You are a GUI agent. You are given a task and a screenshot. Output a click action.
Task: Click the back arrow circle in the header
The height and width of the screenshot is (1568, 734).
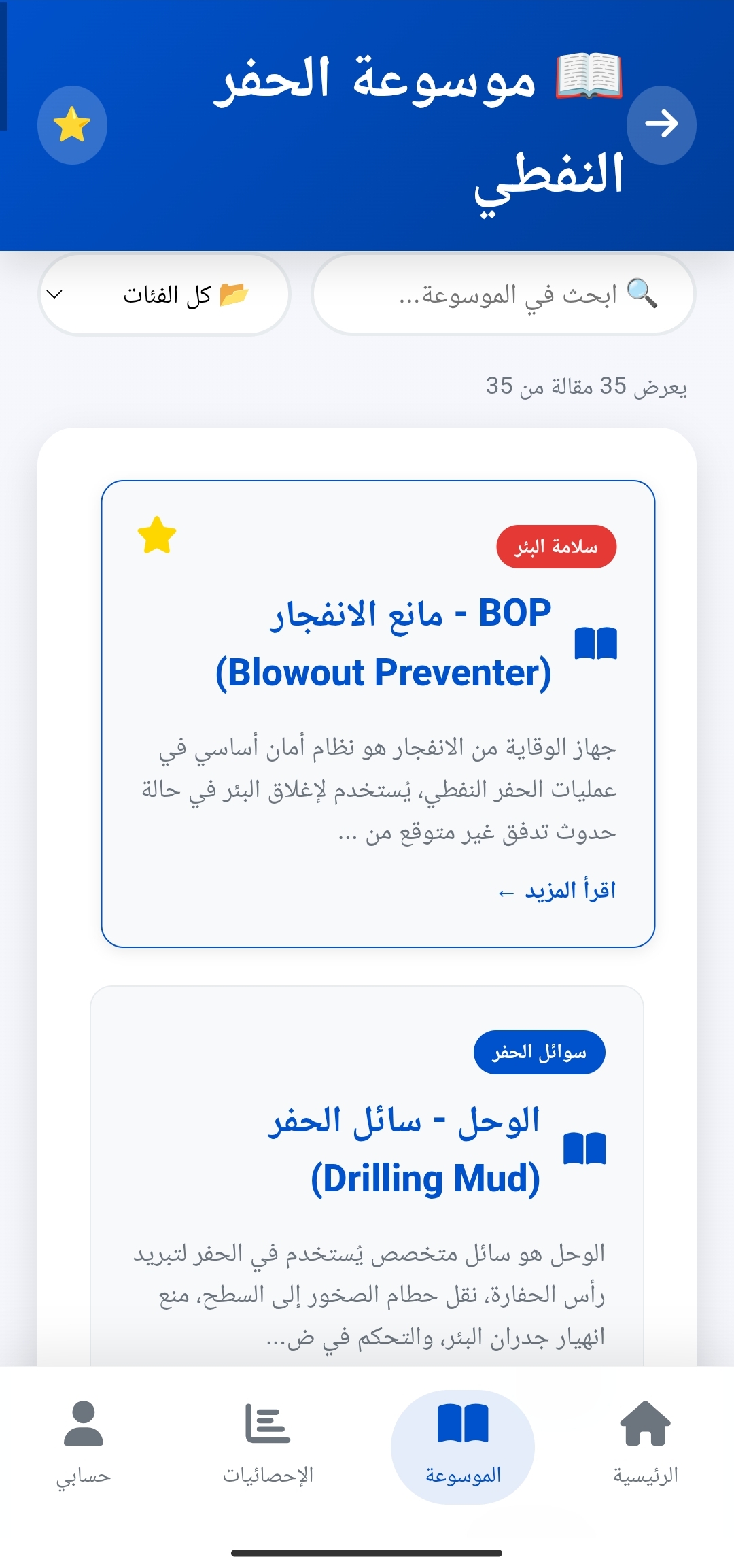(x=661, y=126)
